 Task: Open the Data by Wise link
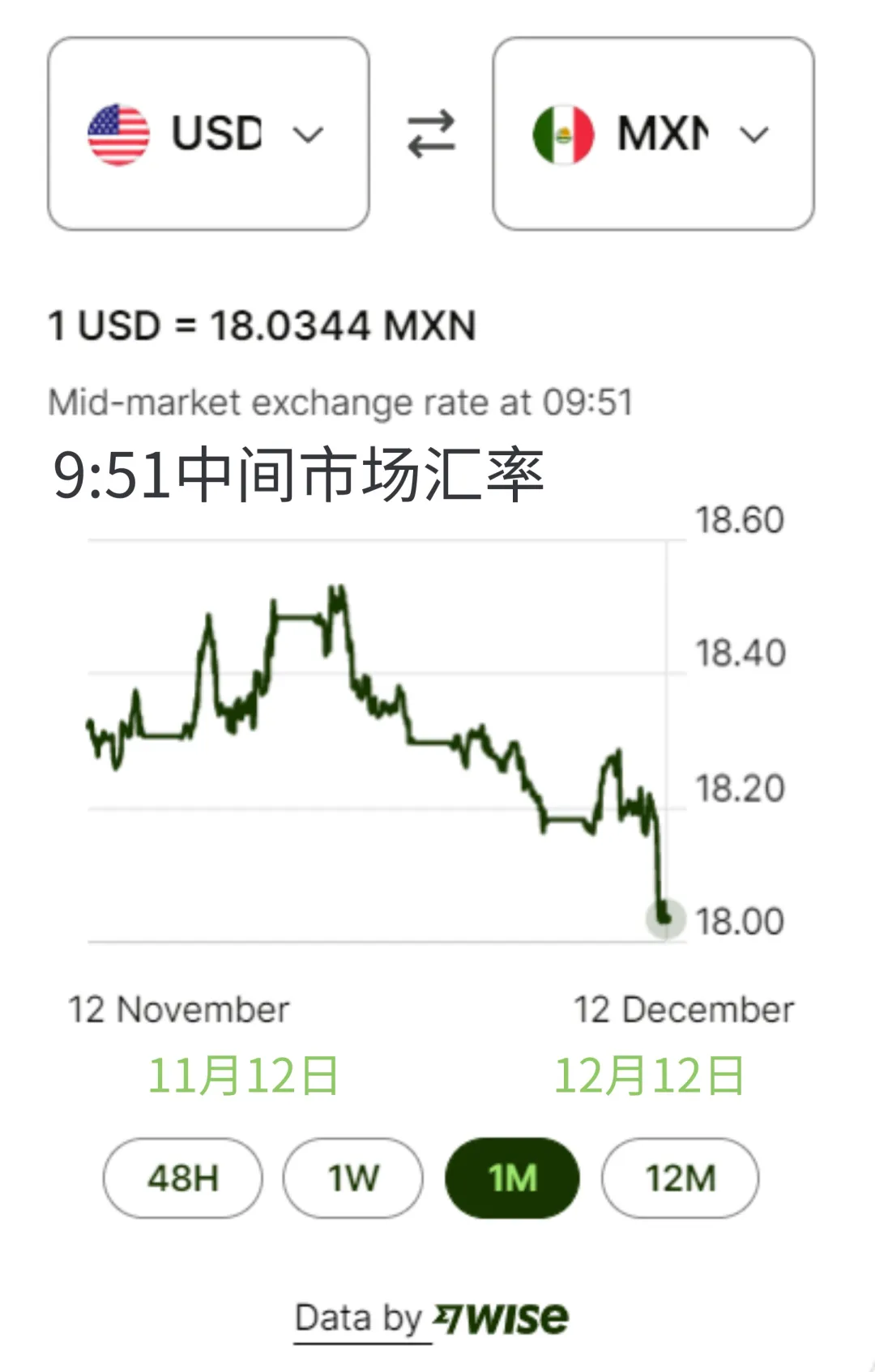coord(431,1319)
